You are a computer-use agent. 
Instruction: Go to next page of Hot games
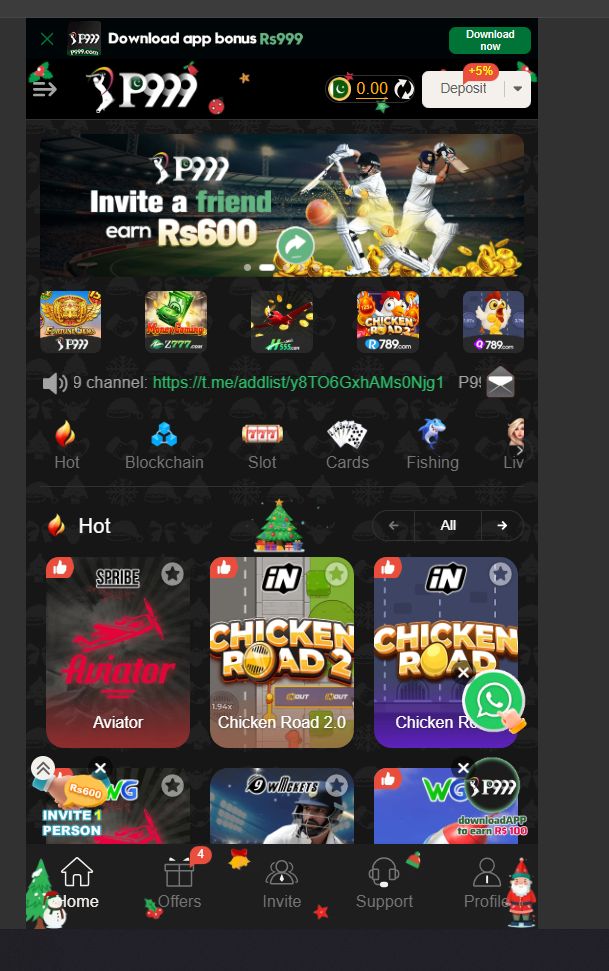click(501, 525)
